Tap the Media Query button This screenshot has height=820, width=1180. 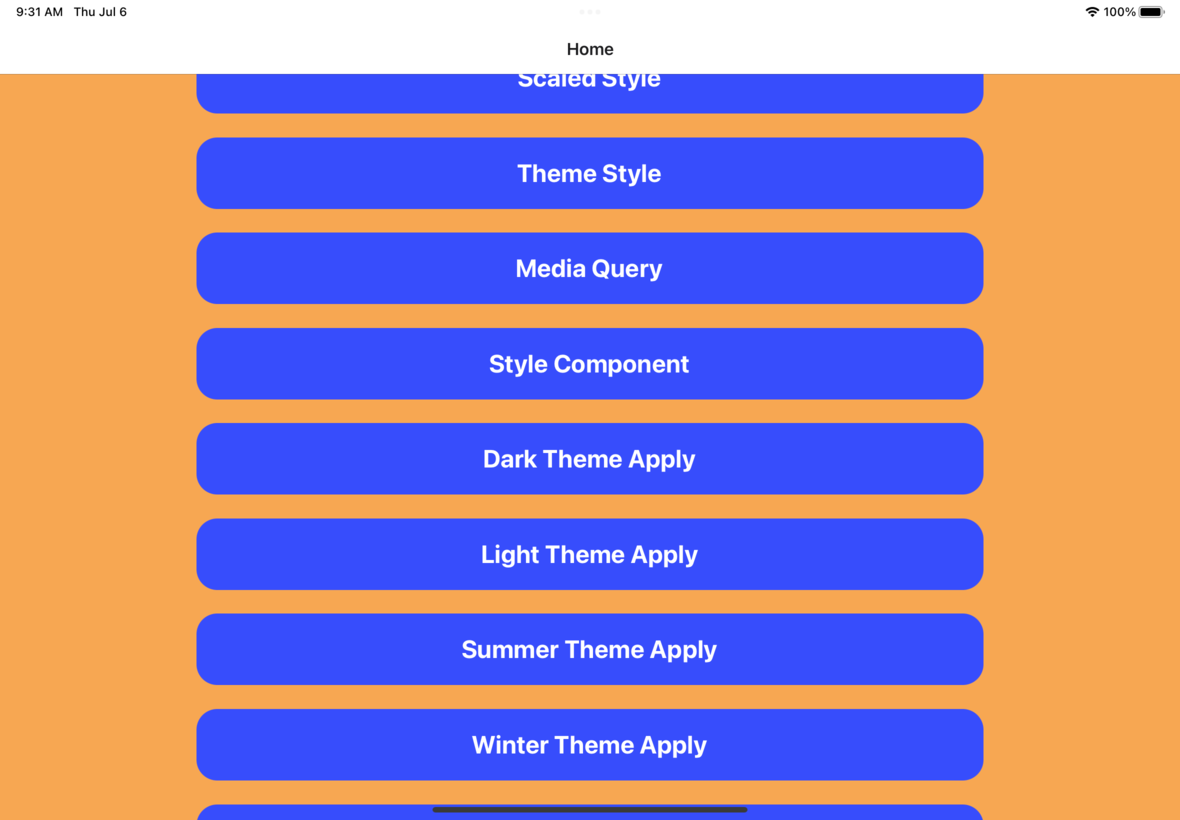coord(589,268)
